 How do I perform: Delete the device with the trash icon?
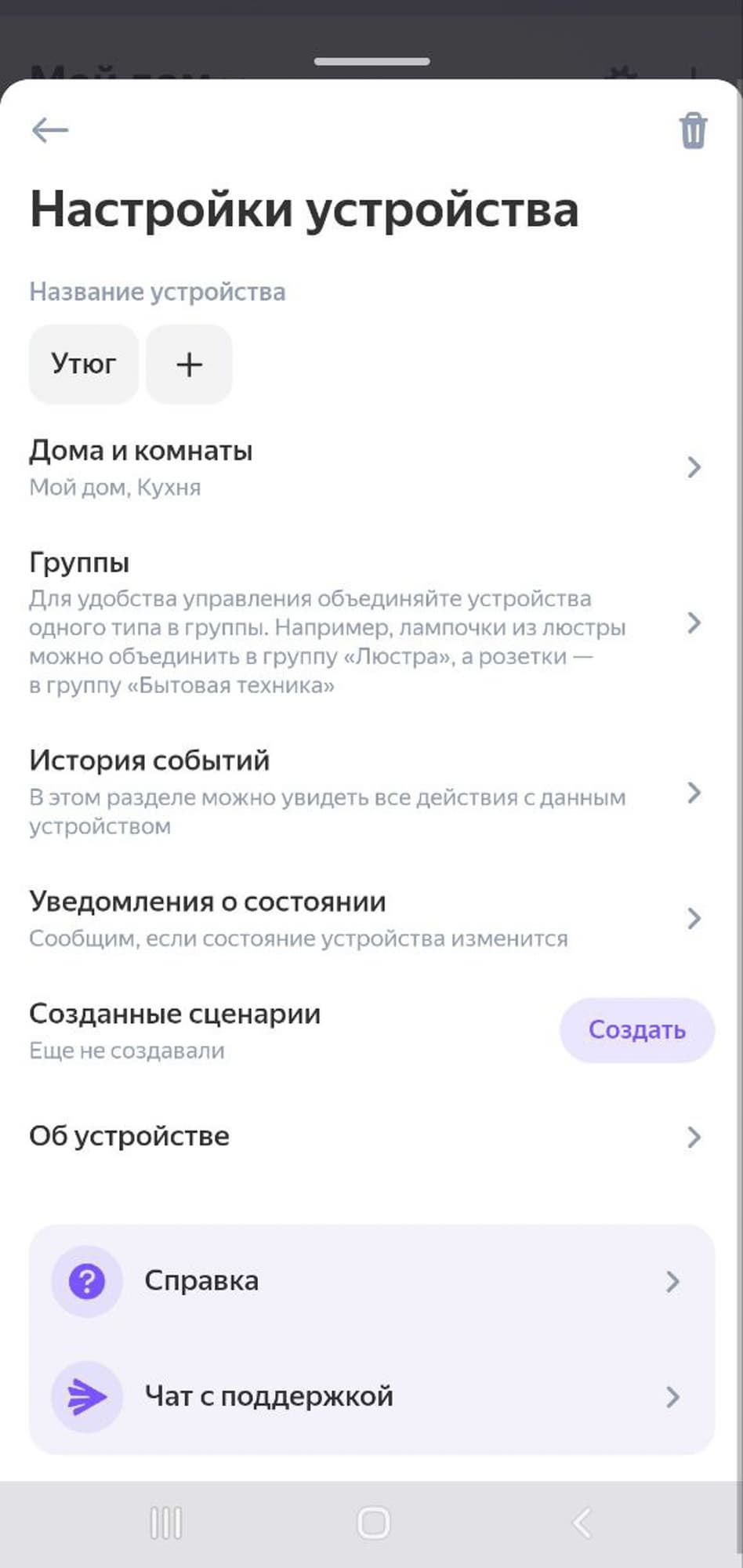(x=693, y=131)
